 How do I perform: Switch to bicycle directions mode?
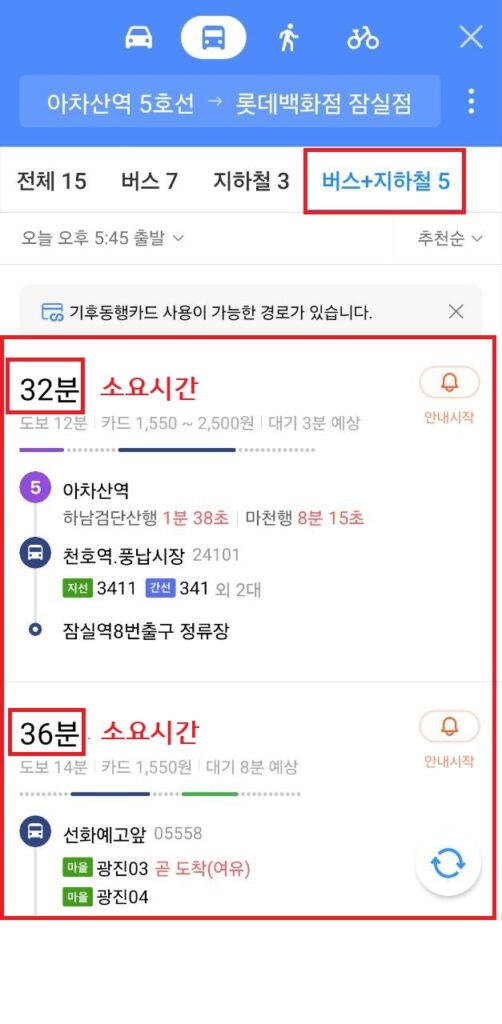(x=363, y=38)
